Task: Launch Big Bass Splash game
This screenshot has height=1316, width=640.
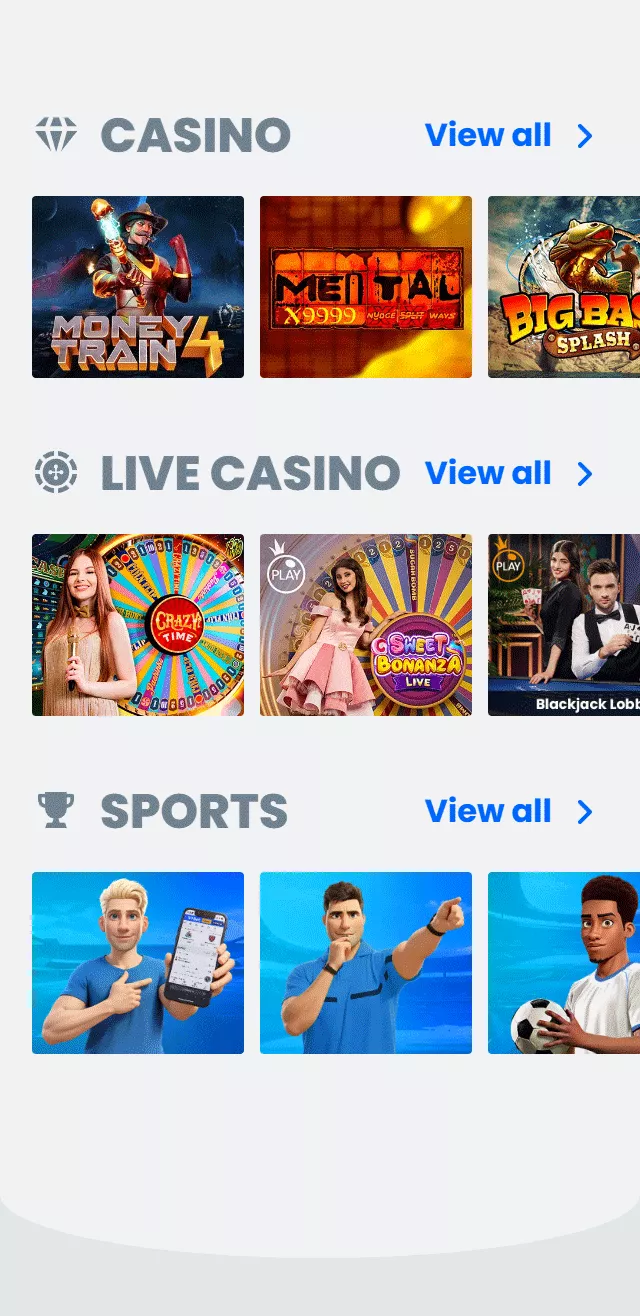Action: 564,287
